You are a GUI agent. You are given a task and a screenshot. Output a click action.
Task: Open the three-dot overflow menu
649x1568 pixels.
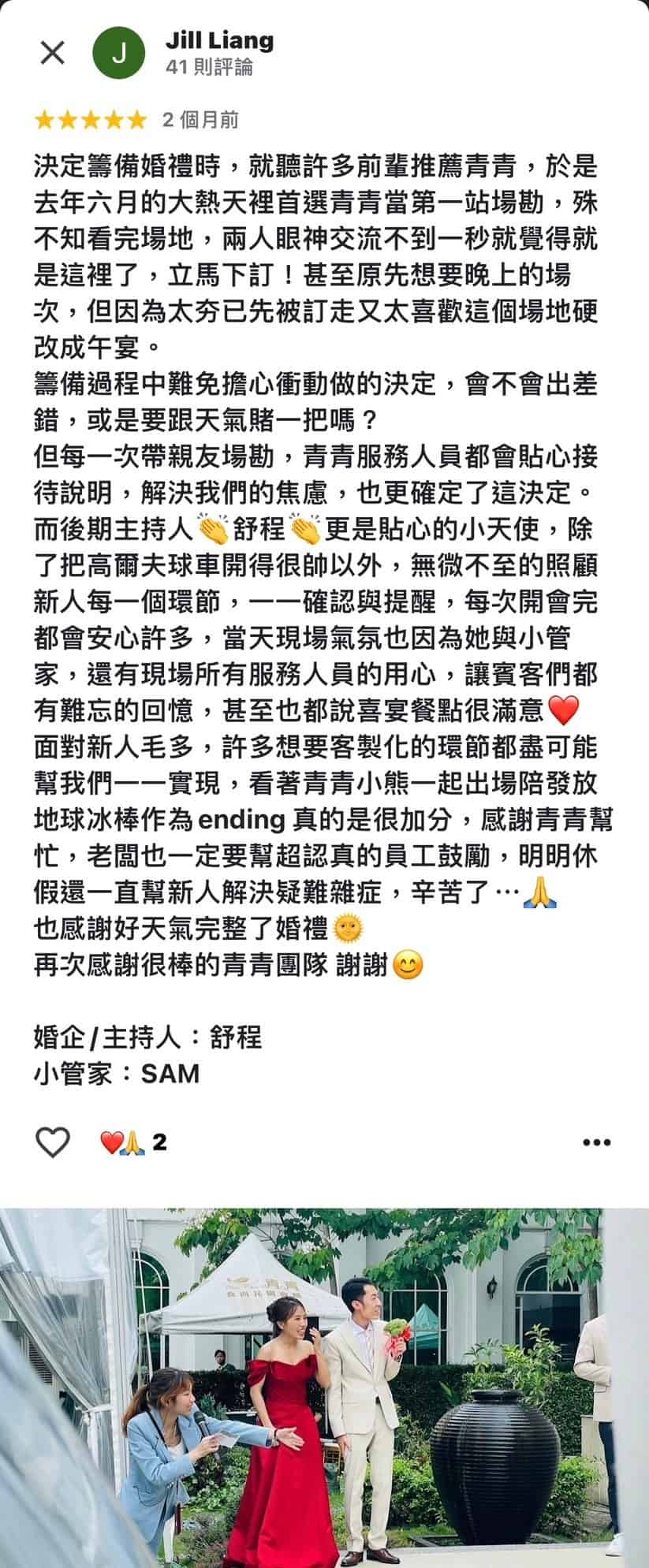coord(596,1142)
